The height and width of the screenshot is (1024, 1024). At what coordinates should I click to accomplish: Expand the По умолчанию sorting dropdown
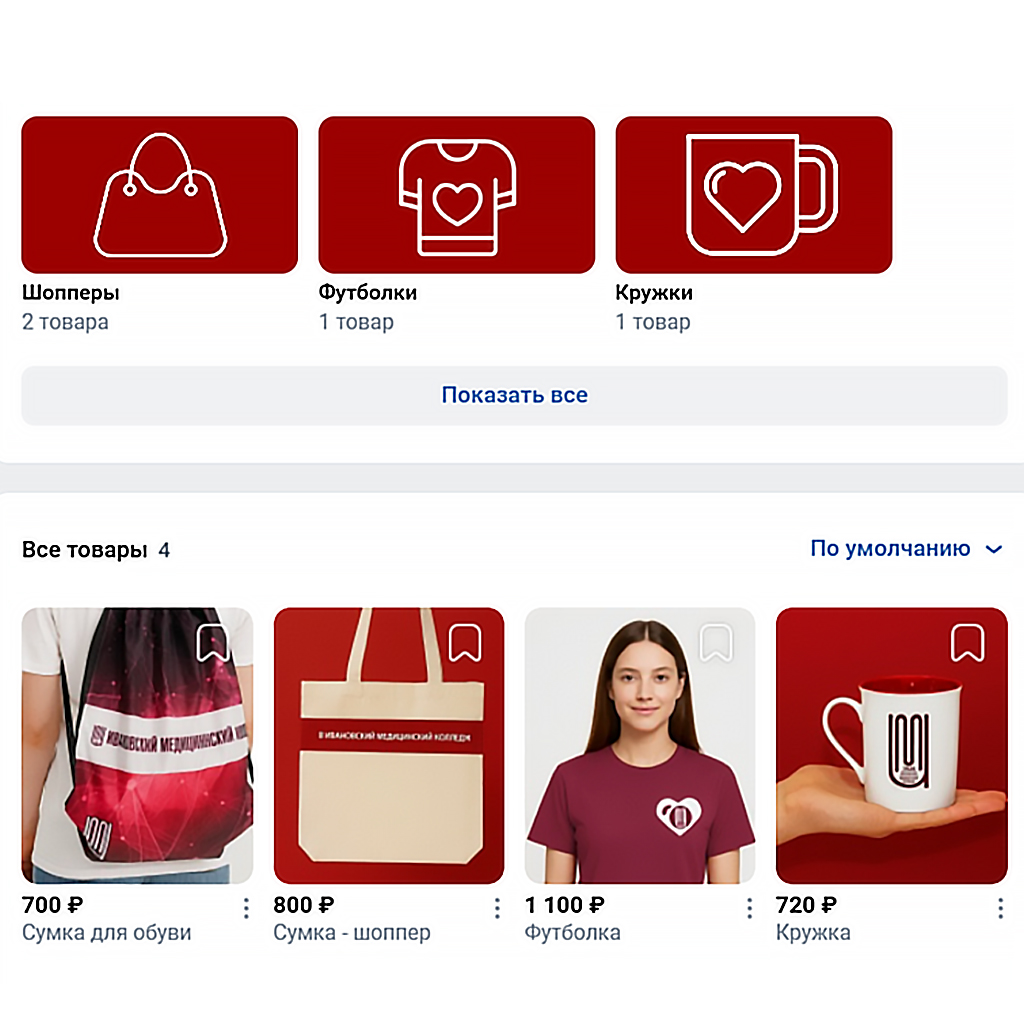click(x=905, y=549)
